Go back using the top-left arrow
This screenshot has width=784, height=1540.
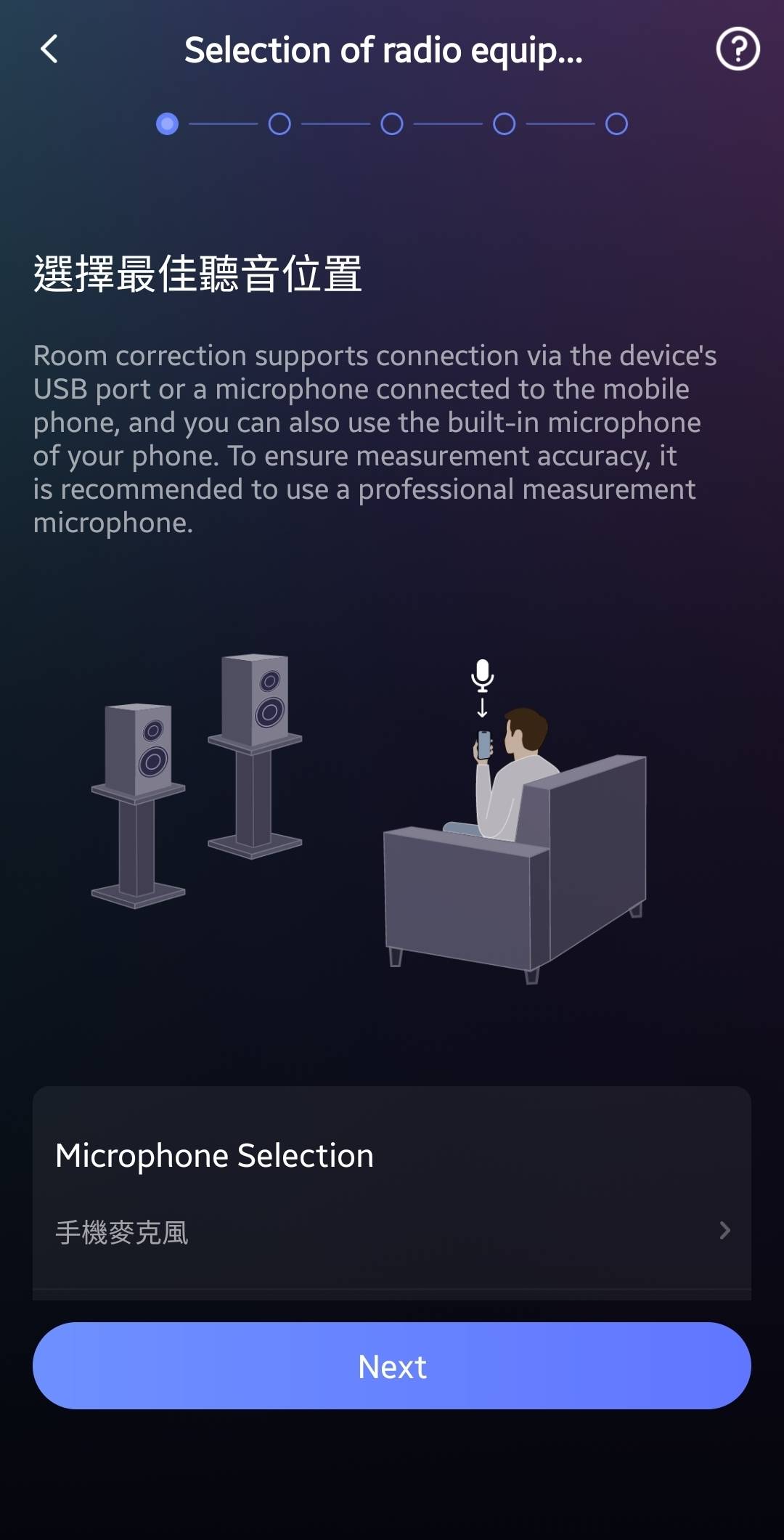click(49, 49)
